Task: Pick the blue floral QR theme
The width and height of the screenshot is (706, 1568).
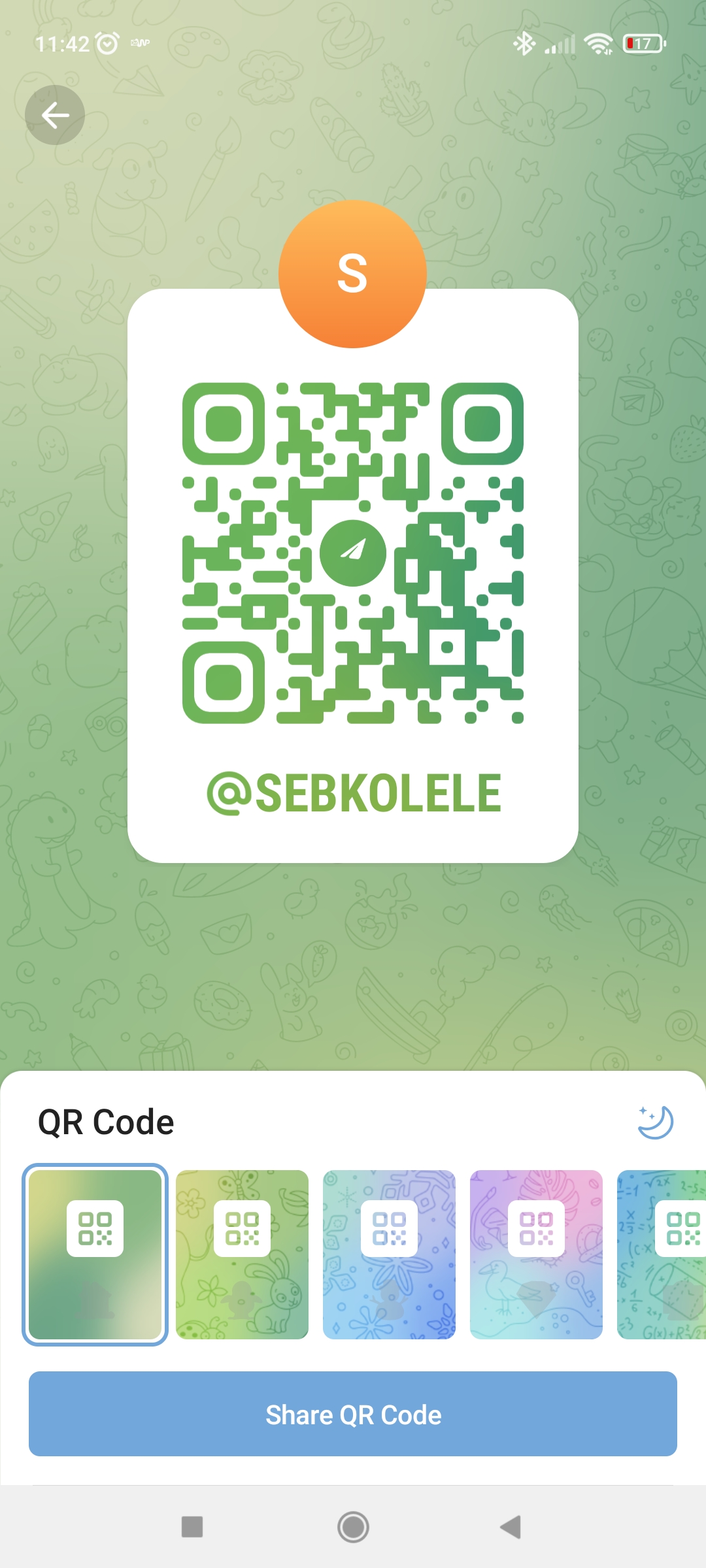Action: click(390, 1254)
